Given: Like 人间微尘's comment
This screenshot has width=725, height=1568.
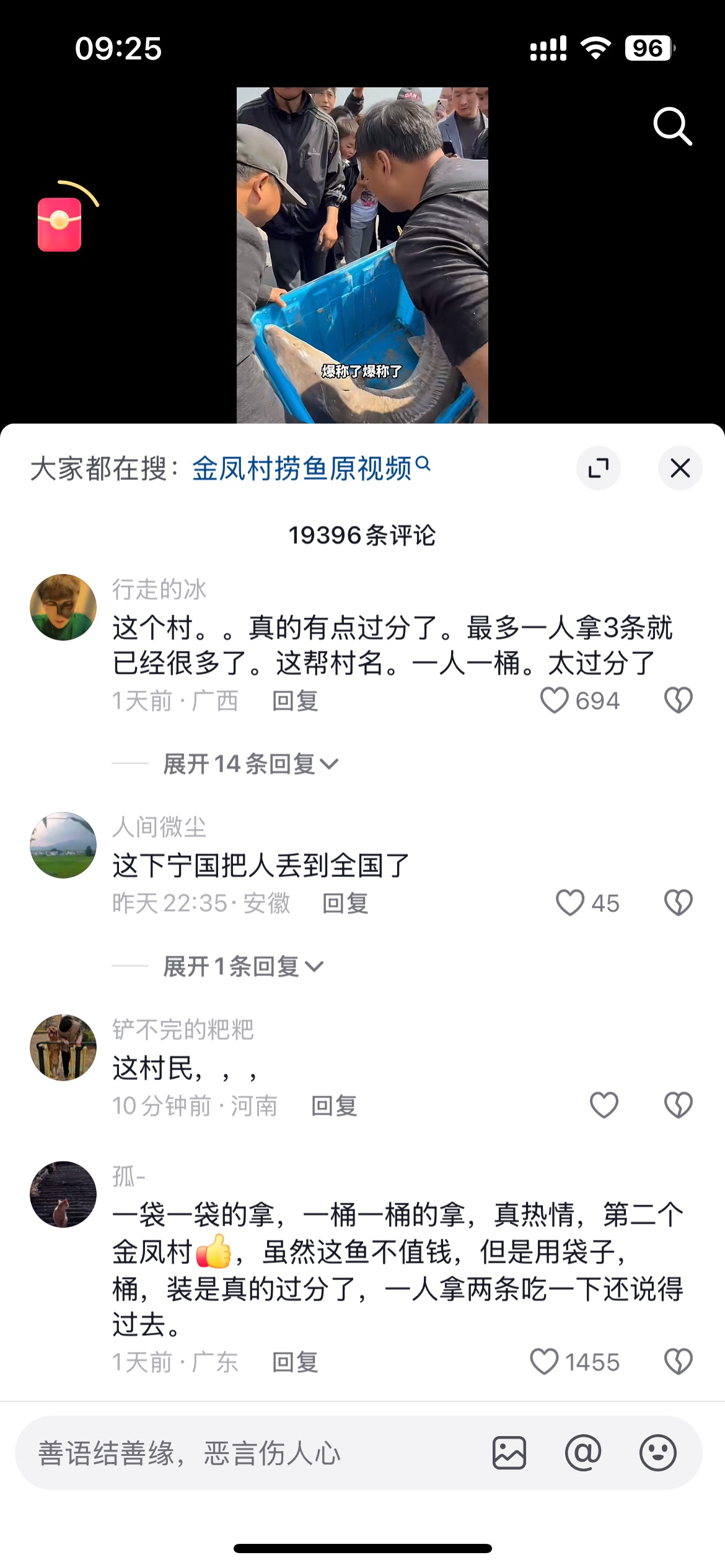Looking at the screenshot, I should pos(570,903).
